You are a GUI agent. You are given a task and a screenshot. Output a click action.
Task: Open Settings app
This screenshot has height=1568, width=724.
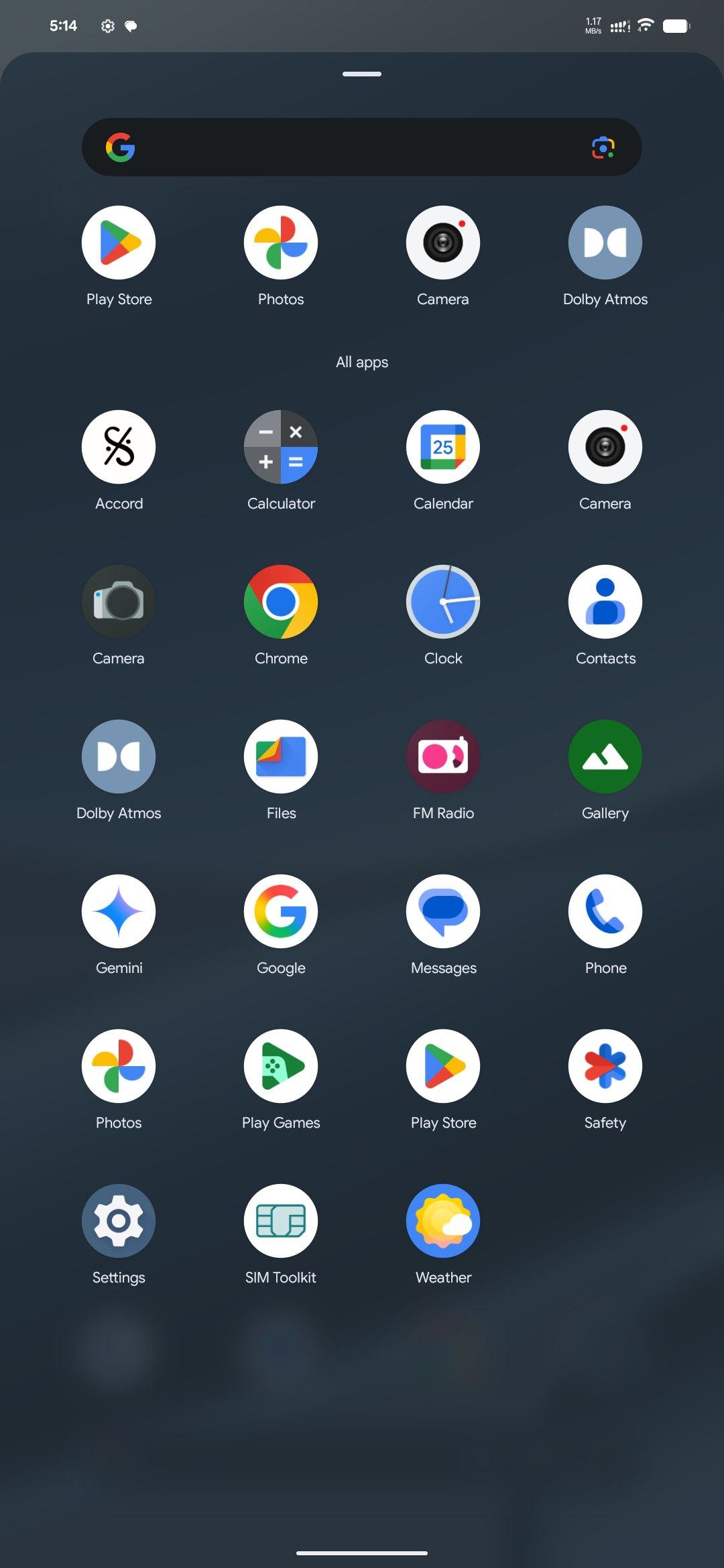[119, 1221]
